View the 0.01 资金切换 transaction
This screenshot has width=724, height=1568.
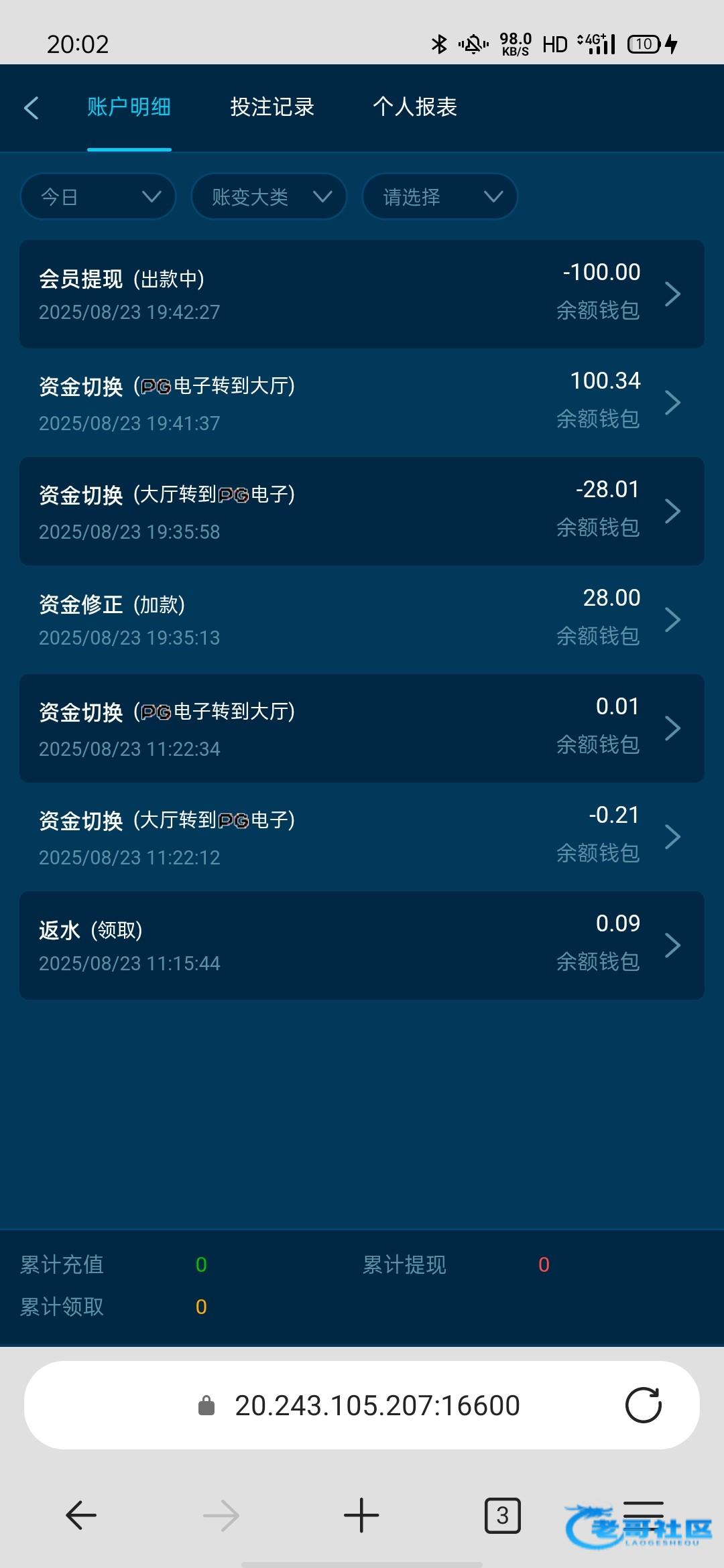(x=362, y=728)
